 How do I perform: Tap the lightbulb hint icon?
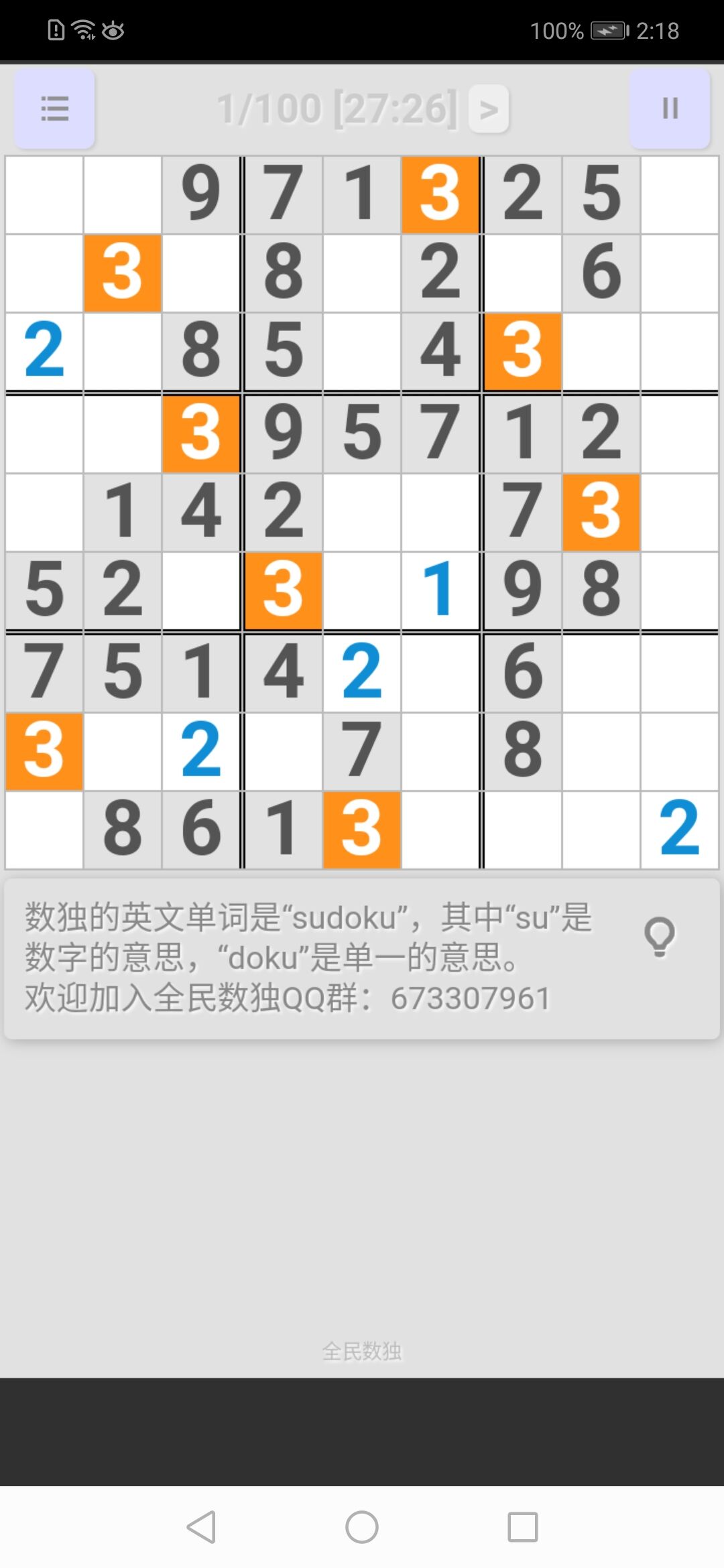[660, 937]
